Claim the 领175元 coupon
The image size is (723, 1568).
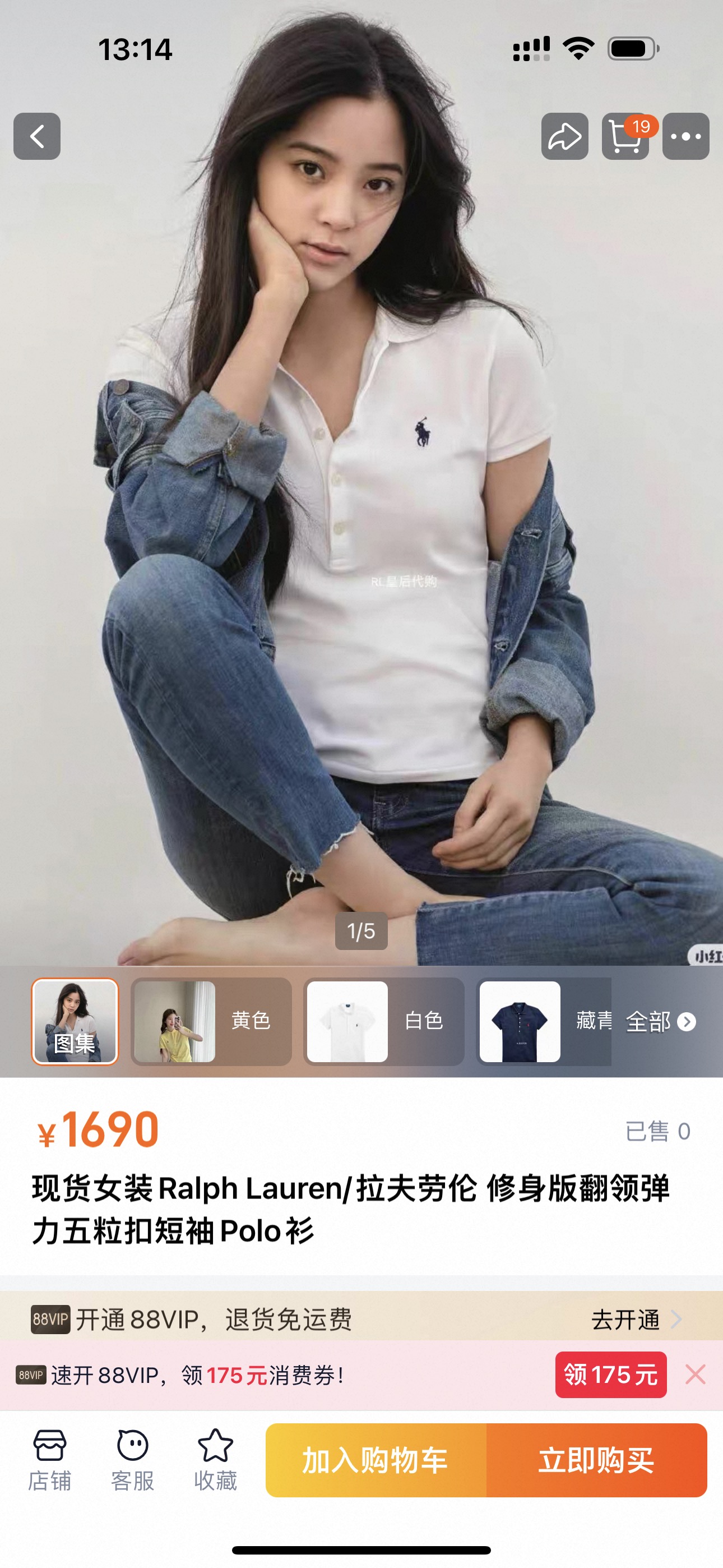tap(610, 1375)
